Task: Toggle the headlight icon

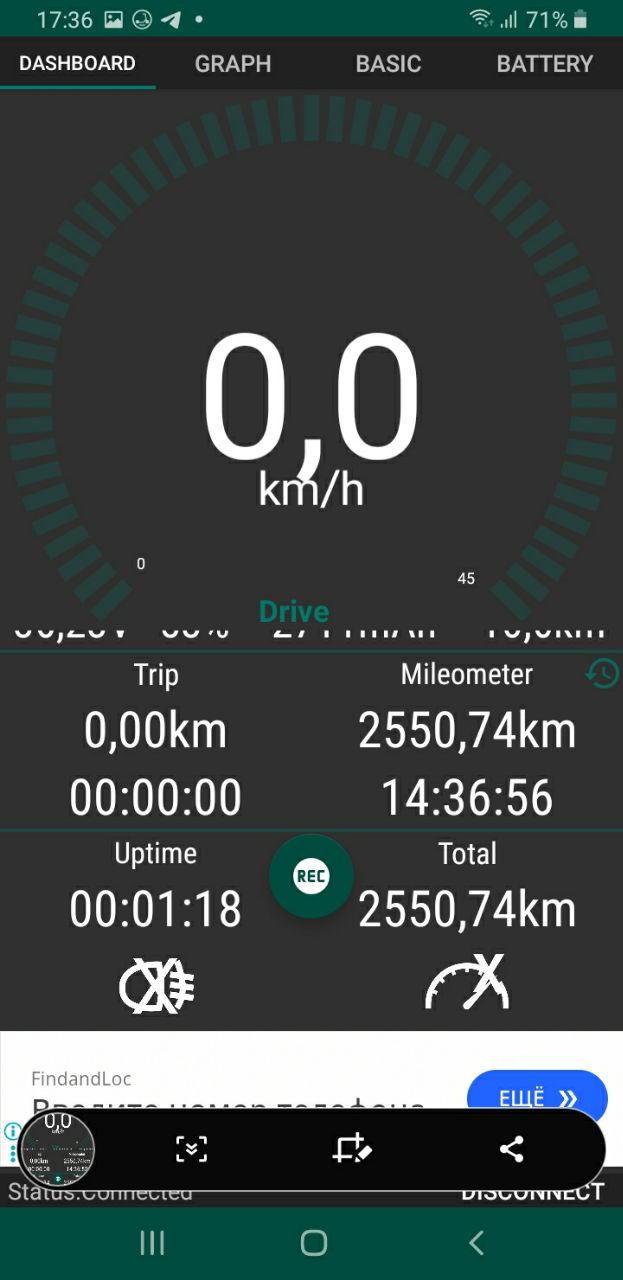Action: click(x=157, y=986)
